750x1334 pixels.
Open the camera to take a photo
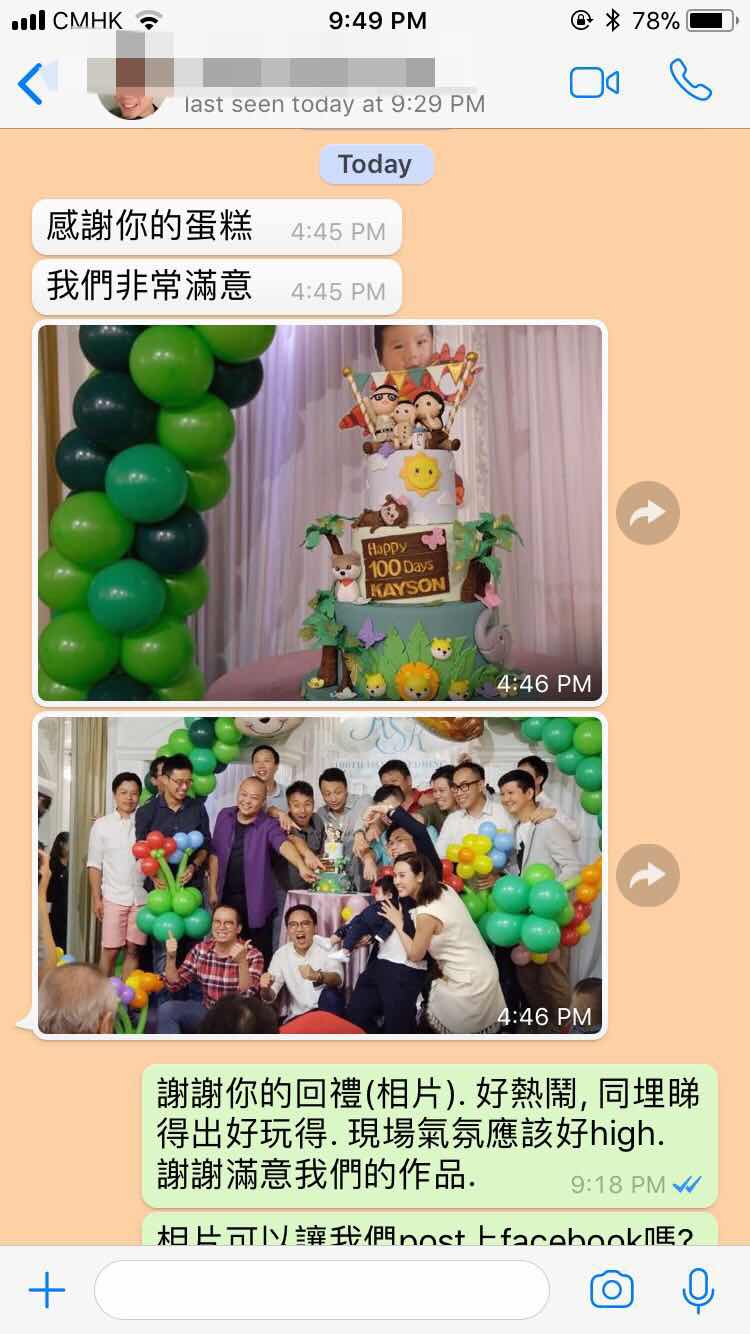point(611,1290)
